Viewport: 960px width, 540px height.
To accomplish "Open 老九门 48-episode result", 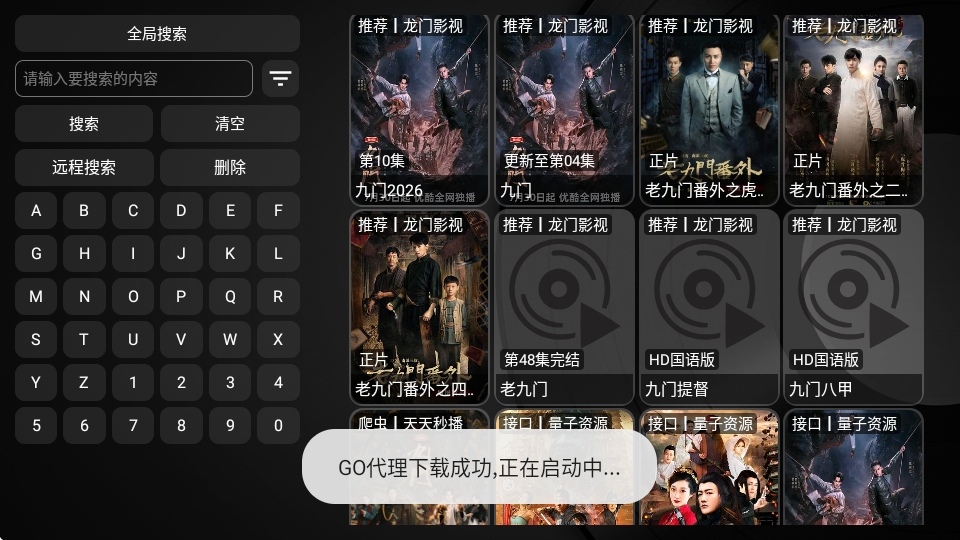I will pyautogui.click(x=564, y=307).
